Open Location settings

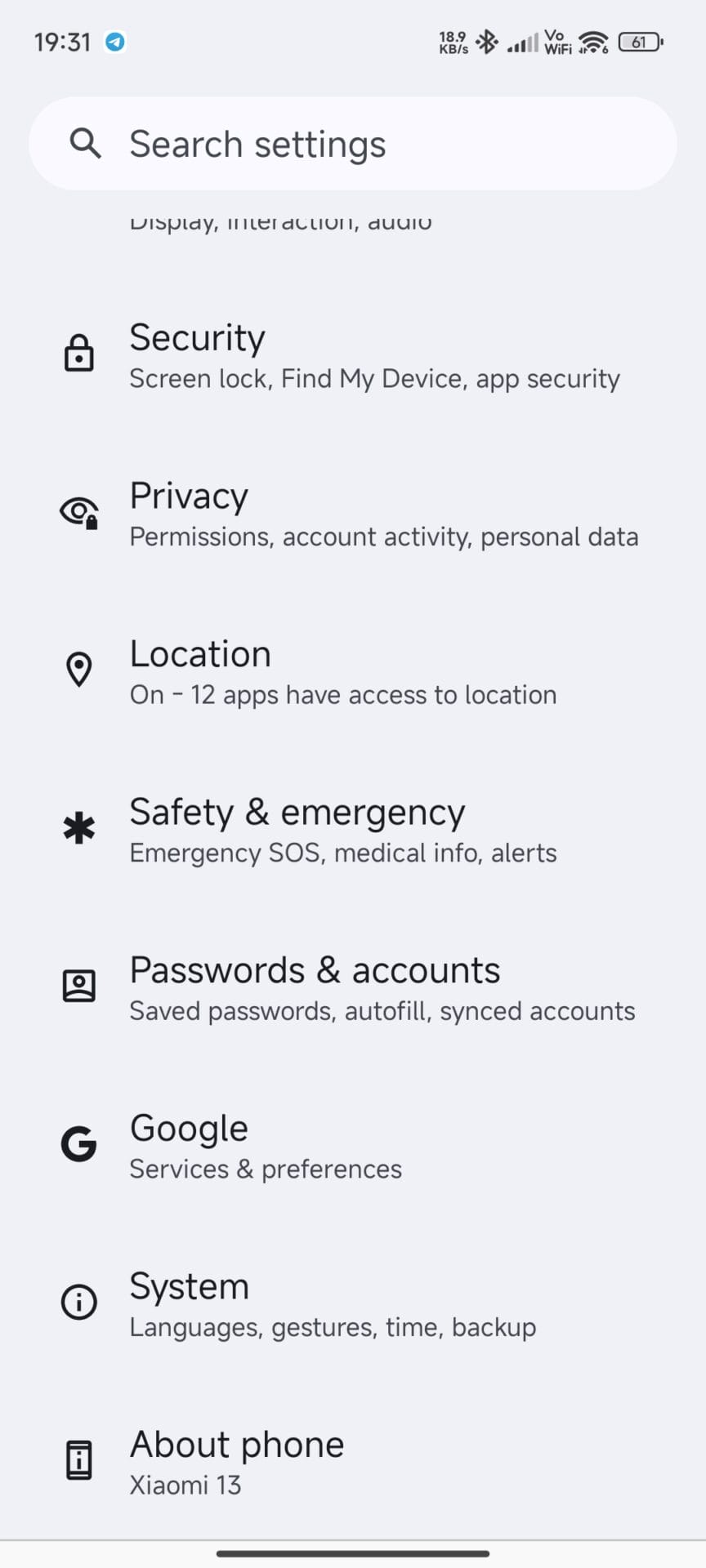(353, 672)
